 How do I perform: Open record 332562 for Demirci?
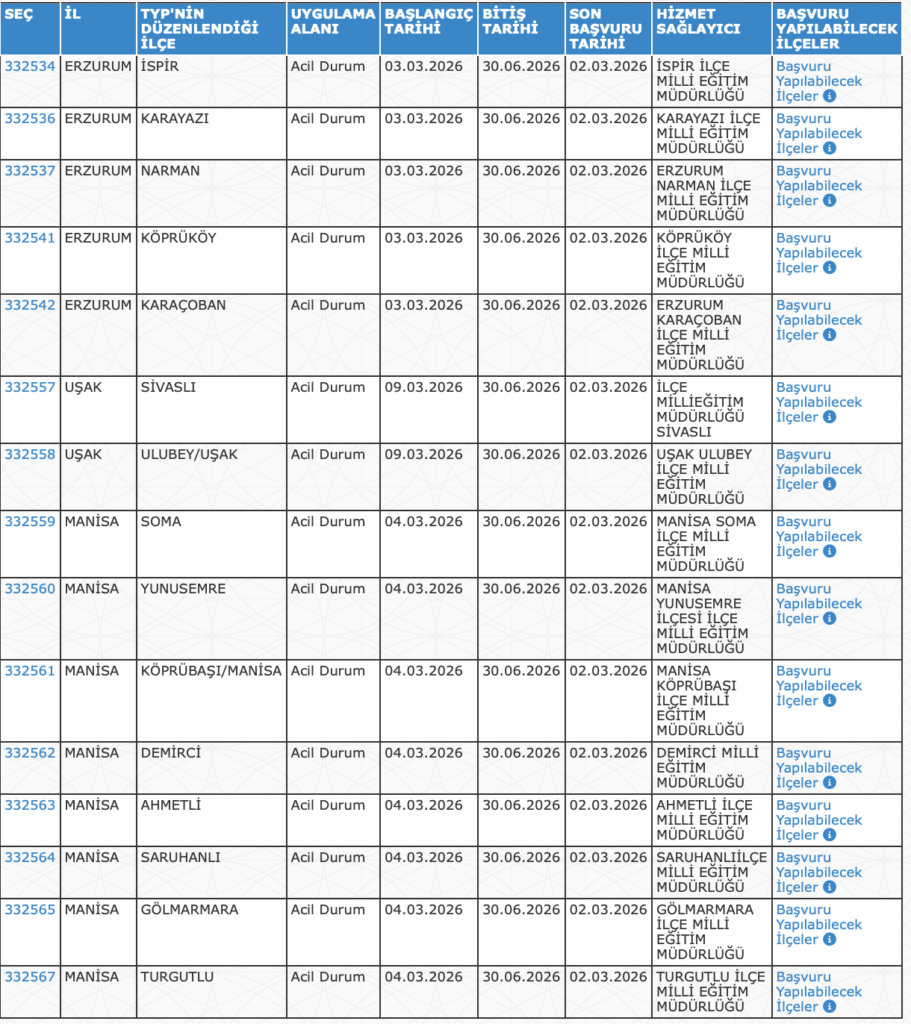point(29,753)
